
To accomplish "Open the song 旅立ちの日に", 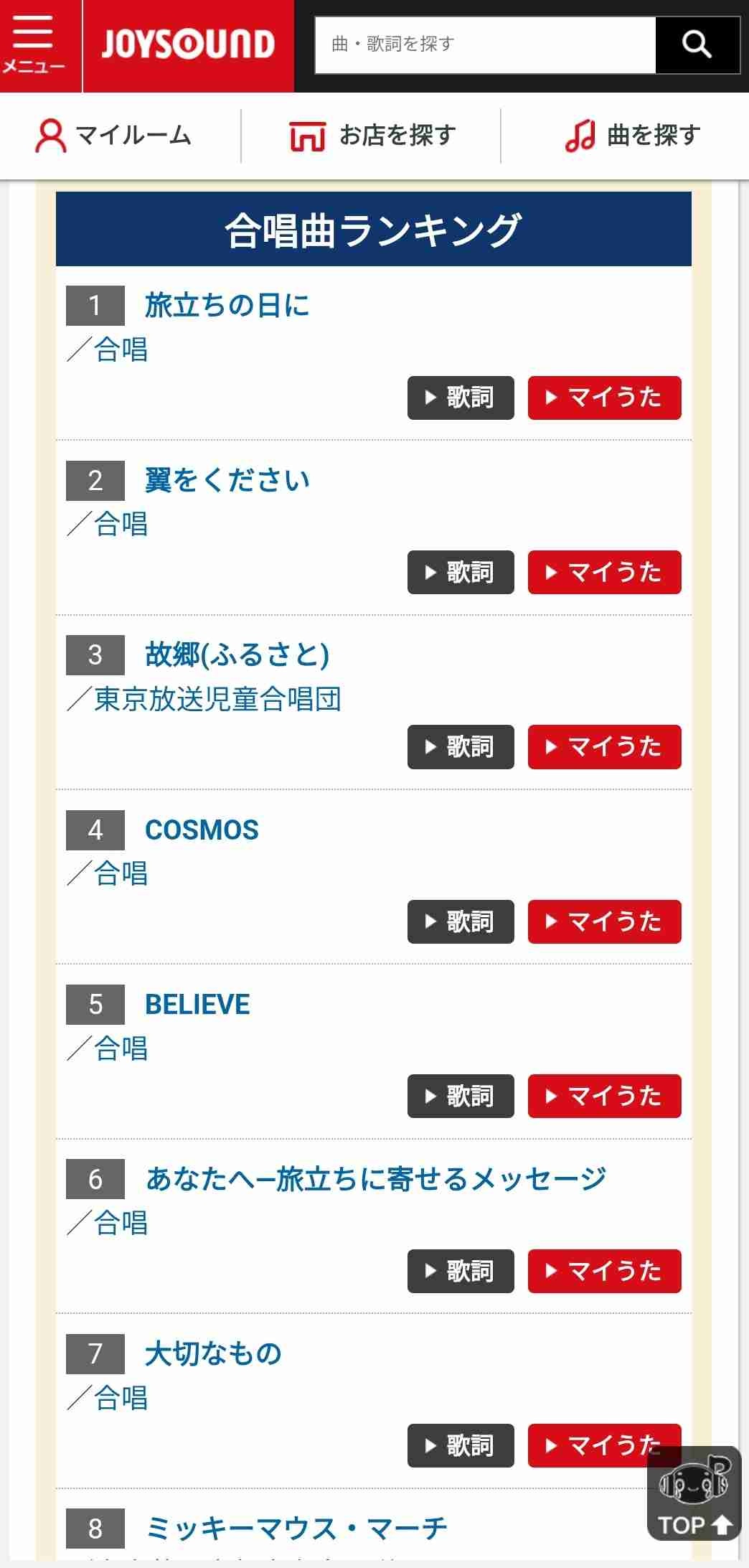I will (227, 305).
